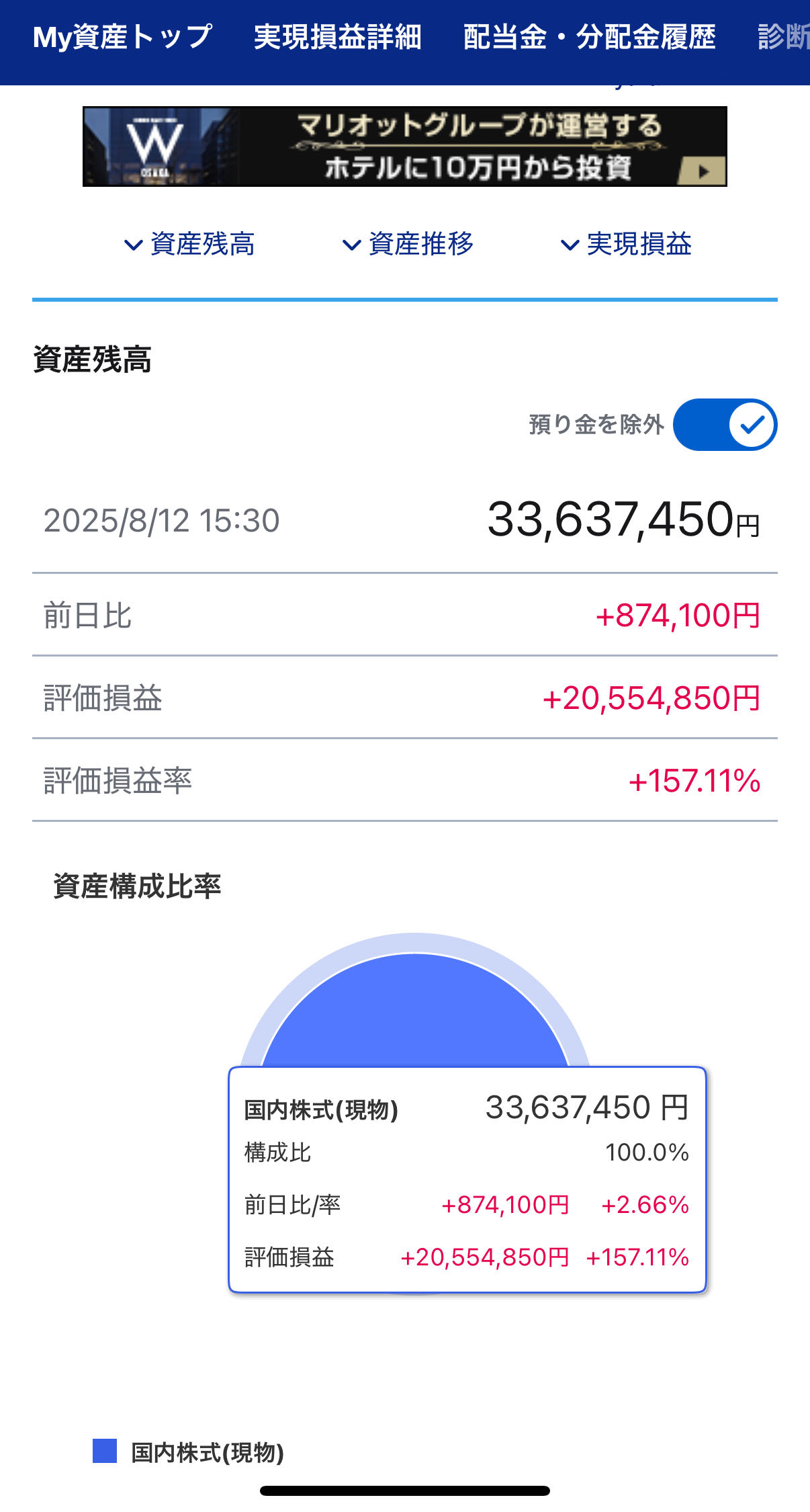Tap the 国内株式(現物) legend item
Image resolution: width=810 pixels, height=1512 pixels.
(189, 1452)
